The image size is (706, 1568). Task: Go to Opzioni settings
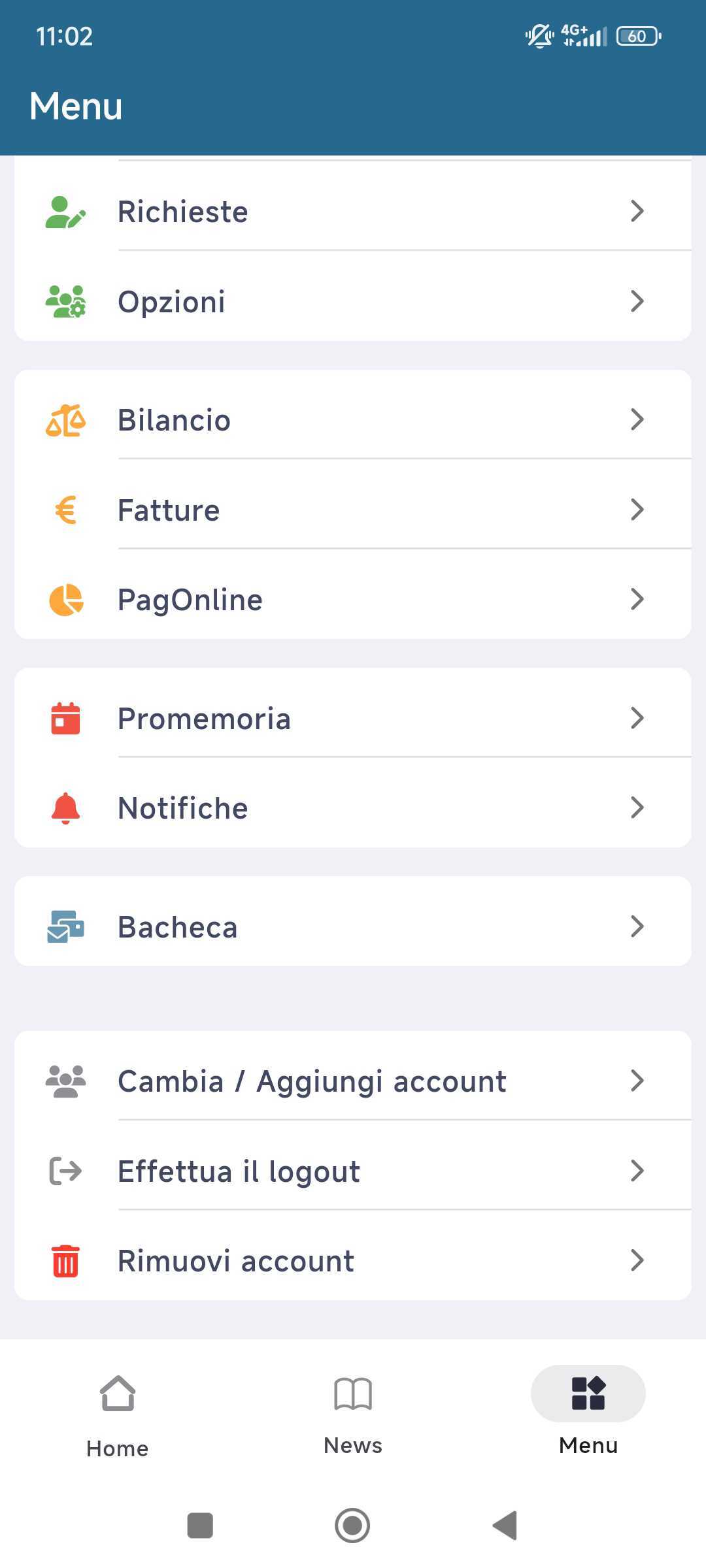353,302
